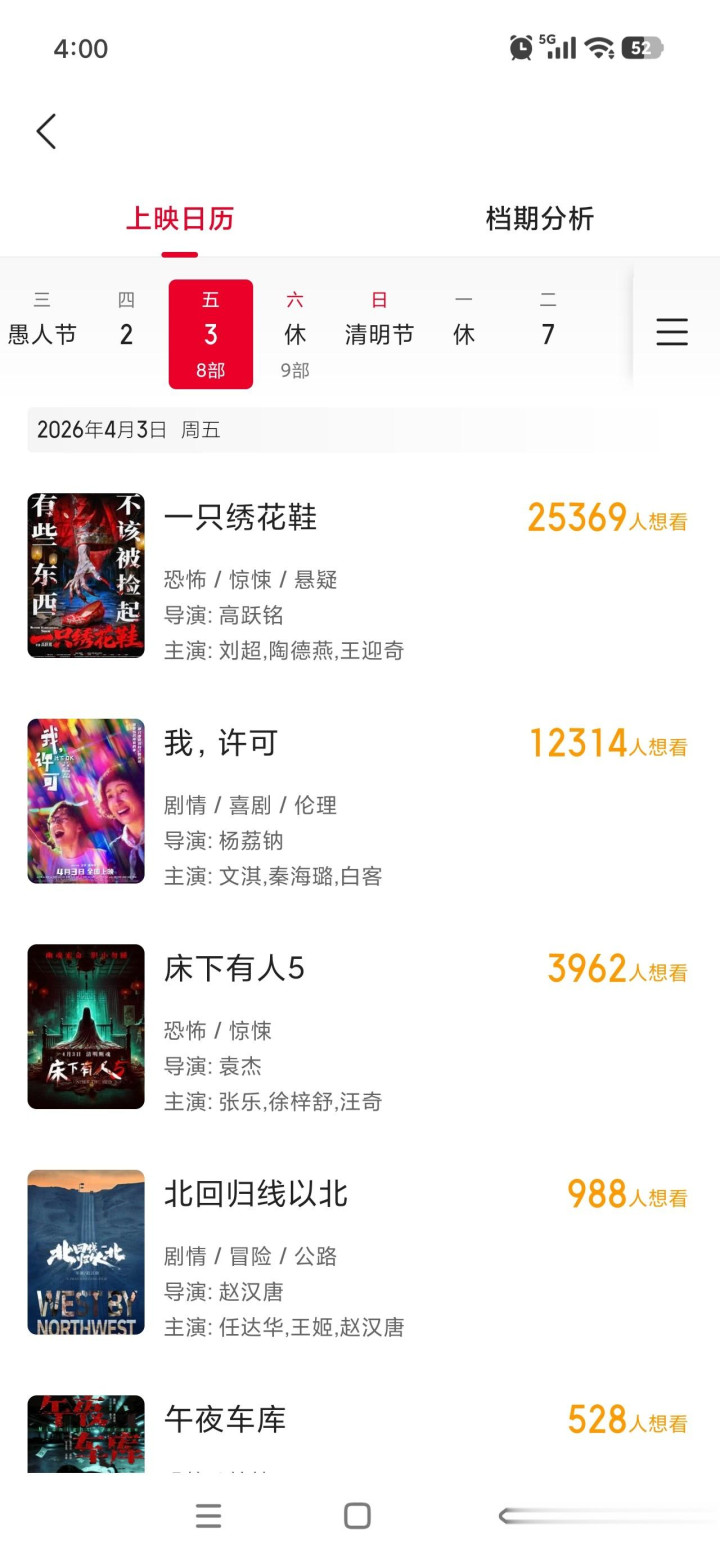Open the movie 我，许可
Viewport: 720px width, 1559px height.
[221, 743]
